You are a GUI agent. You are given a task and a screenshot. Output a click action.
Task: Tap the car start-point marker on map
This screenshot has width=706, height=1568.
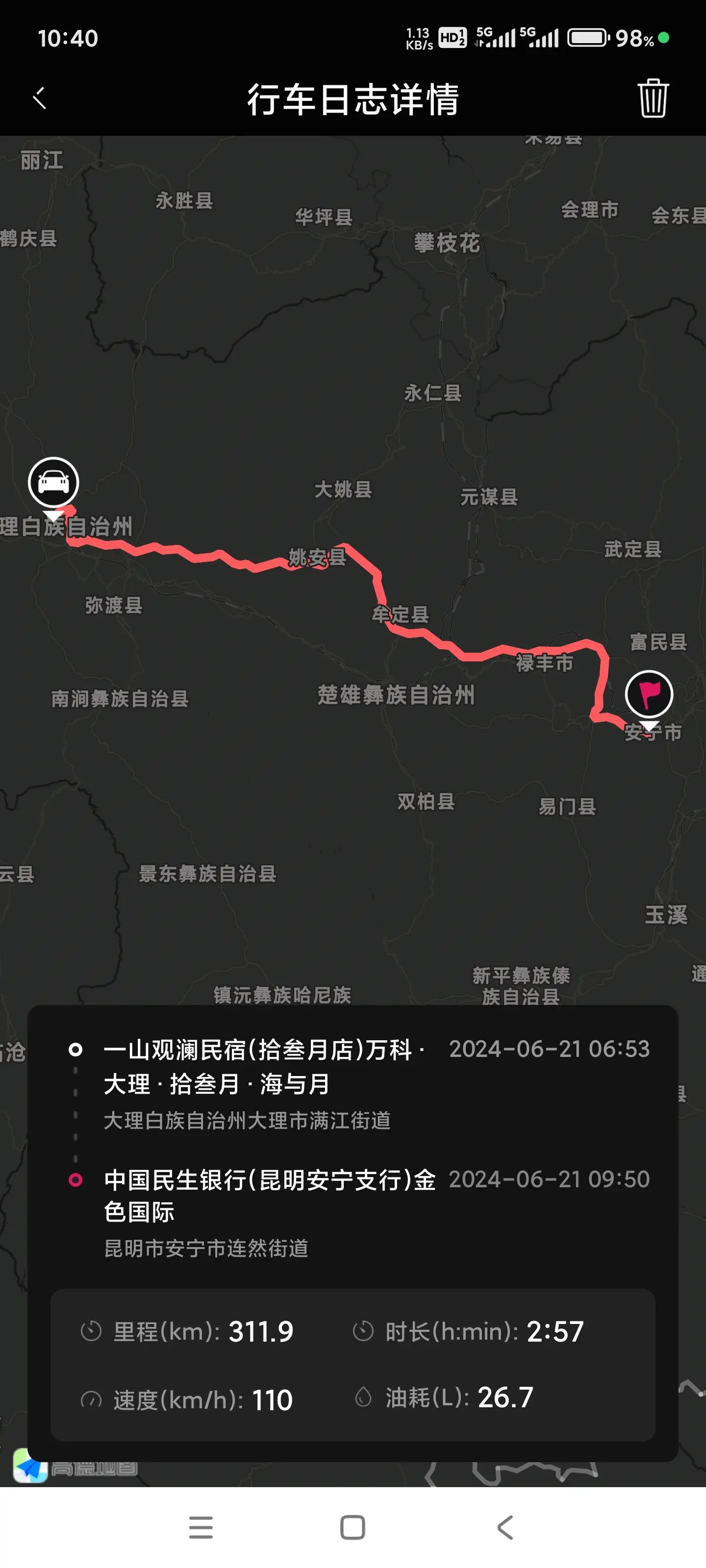53,483
